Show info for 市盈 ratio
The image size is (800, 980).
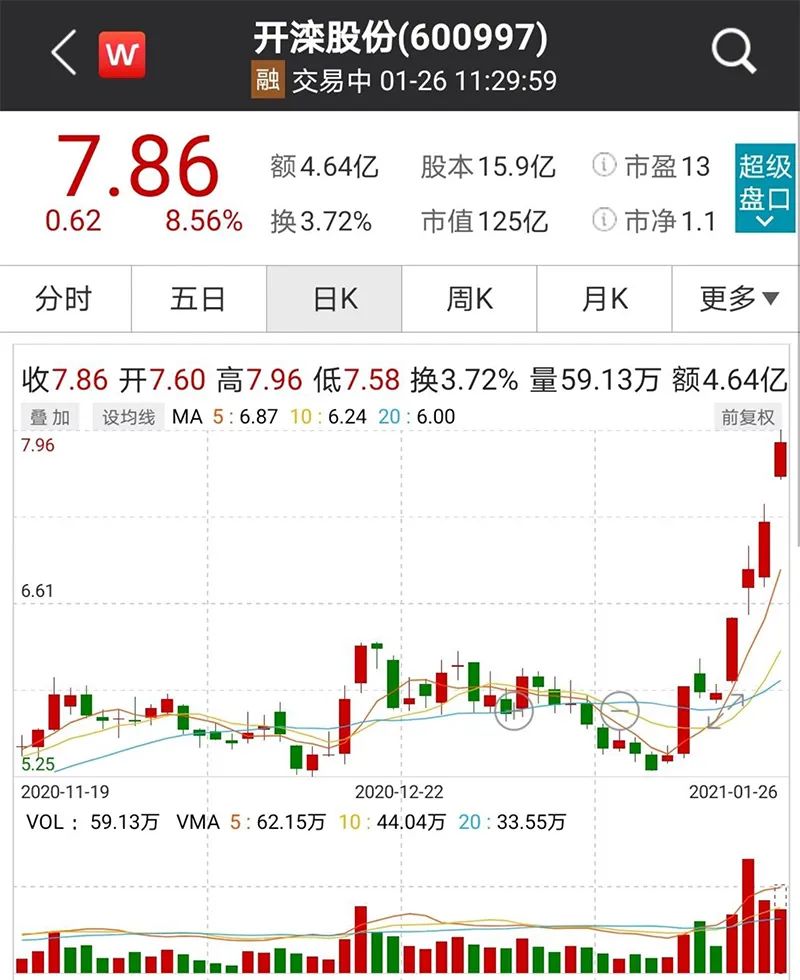pyautogui.click(x=603, y=165)
